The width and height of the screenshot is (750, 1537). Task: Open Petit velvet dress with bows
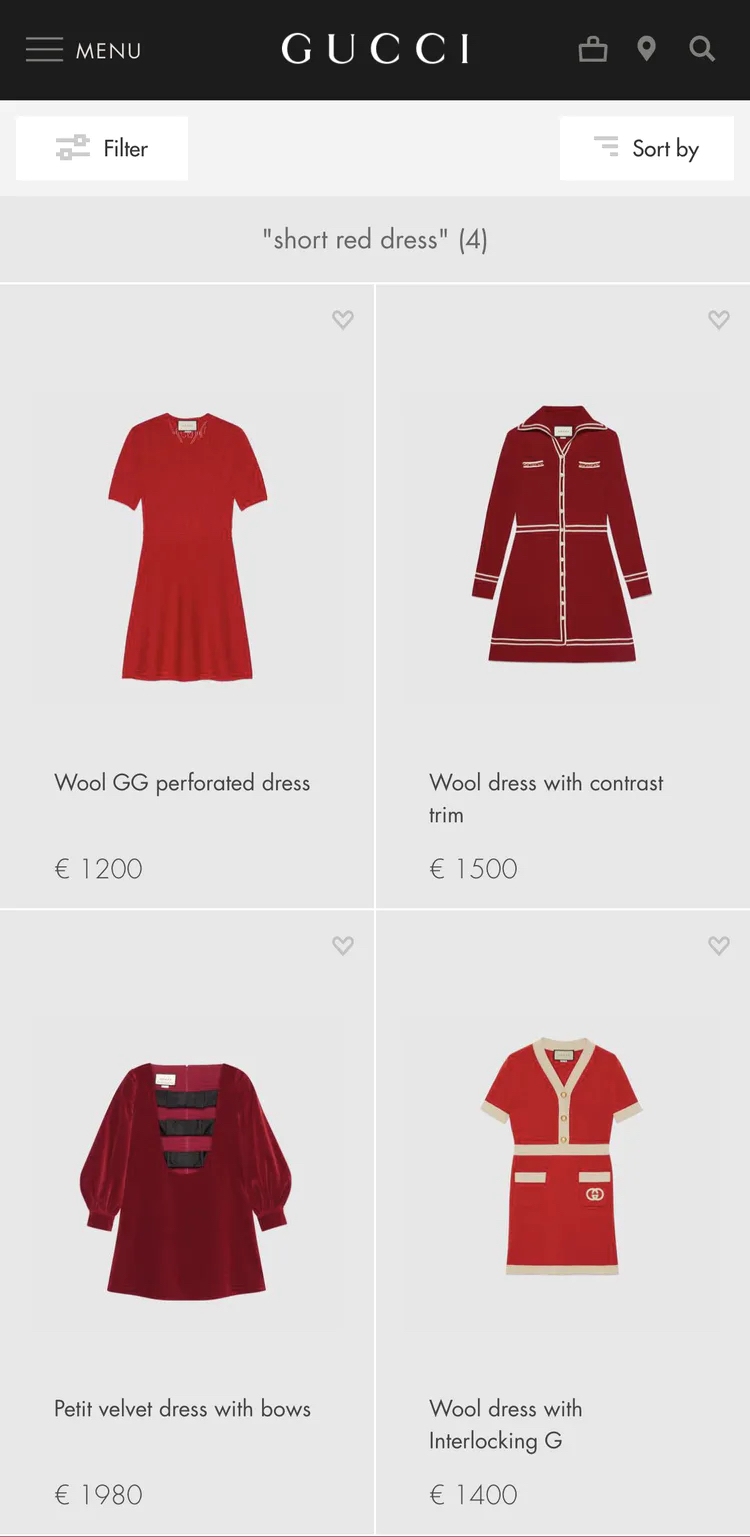click(187, 1180)
